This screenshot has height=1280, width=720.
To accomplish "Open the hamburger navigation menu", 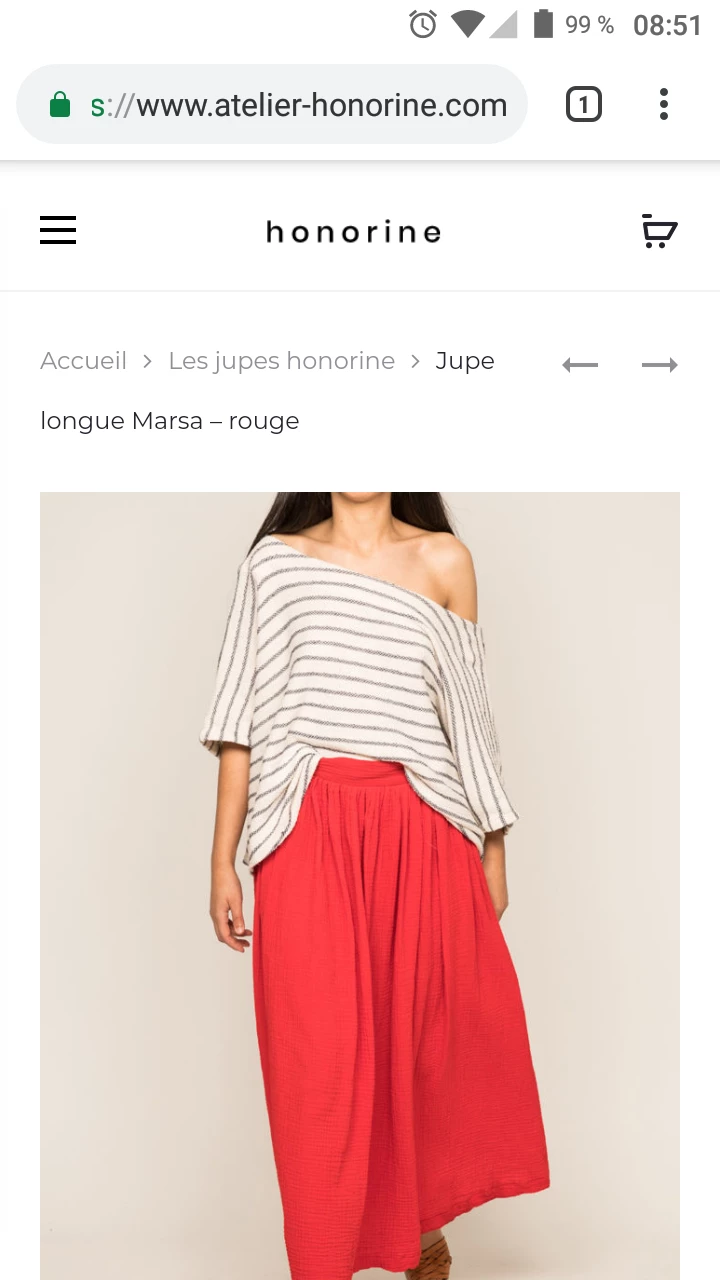I will 58,231.
